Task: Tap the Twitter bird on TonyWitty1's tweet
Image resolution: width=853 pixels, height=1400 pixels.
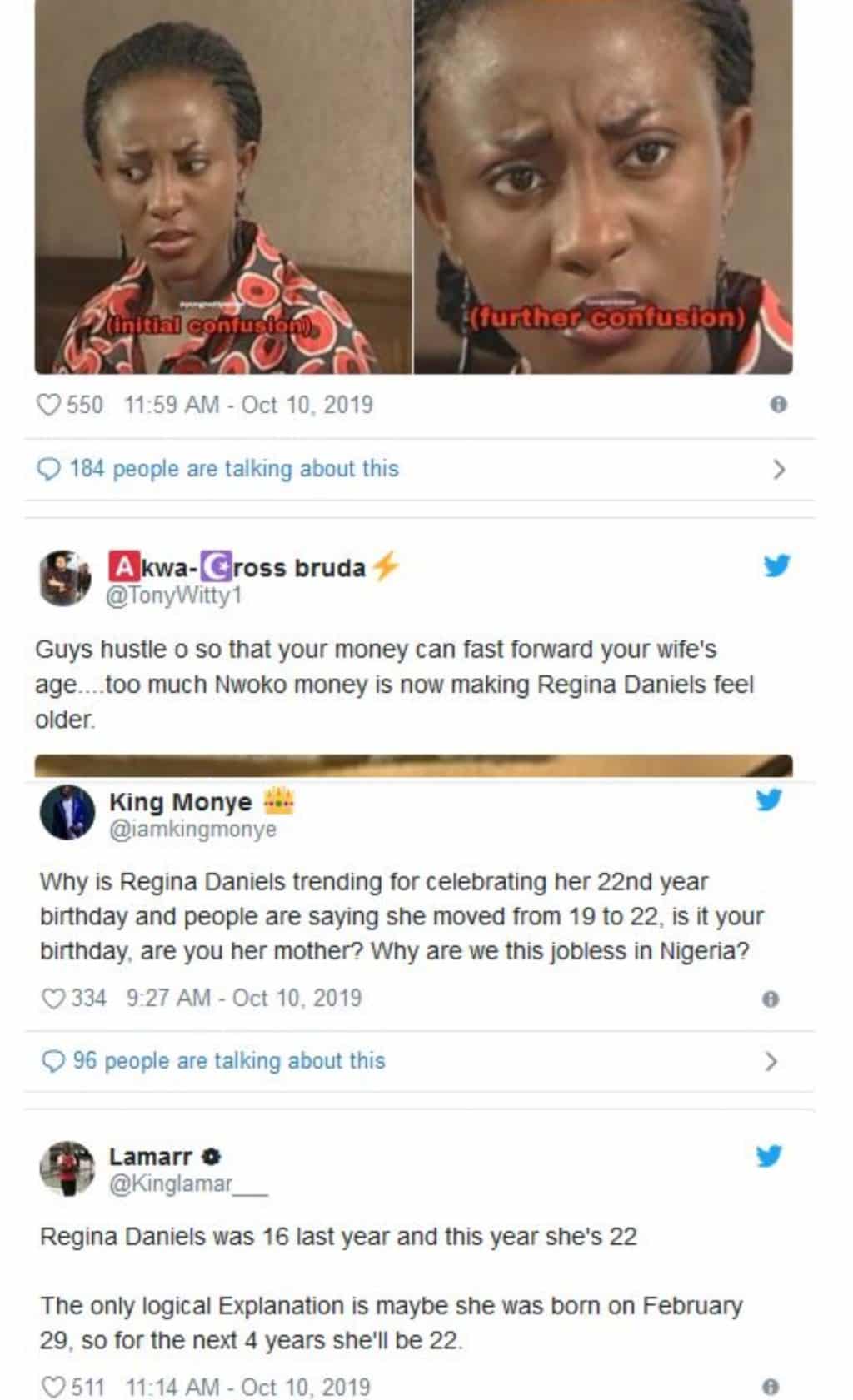Action: pyautogui.click(x=776, y=566)
